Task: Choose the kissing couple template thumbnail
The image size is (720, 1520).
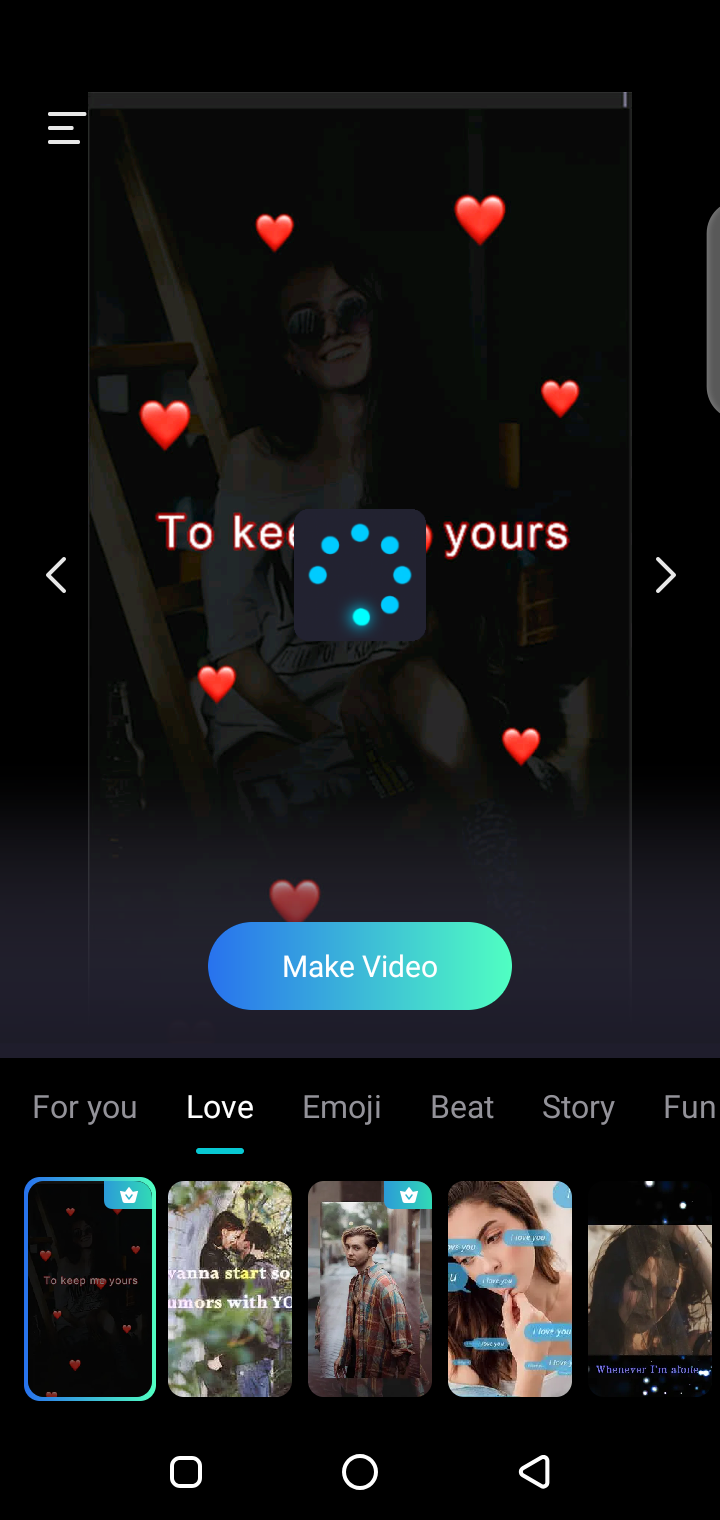Action: click(x=230, y=1289)
